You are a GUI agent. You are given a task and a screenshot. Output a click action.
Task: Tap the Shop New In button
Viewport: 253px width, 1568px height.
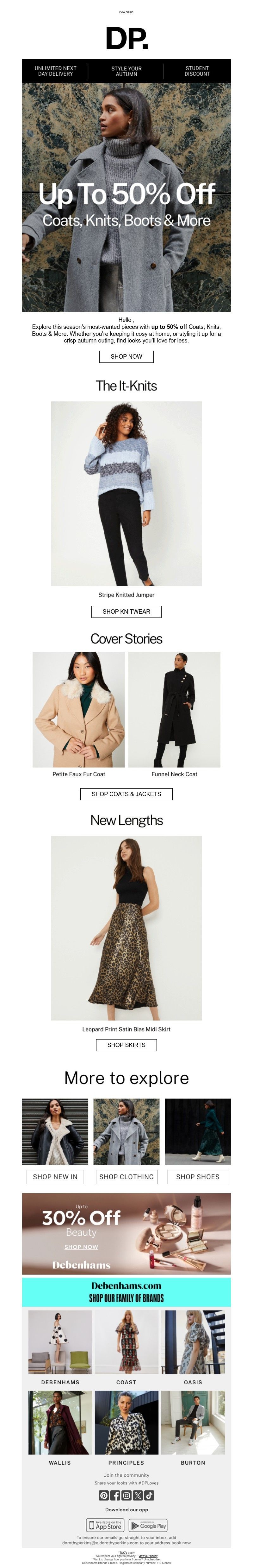pos(55,1177)
